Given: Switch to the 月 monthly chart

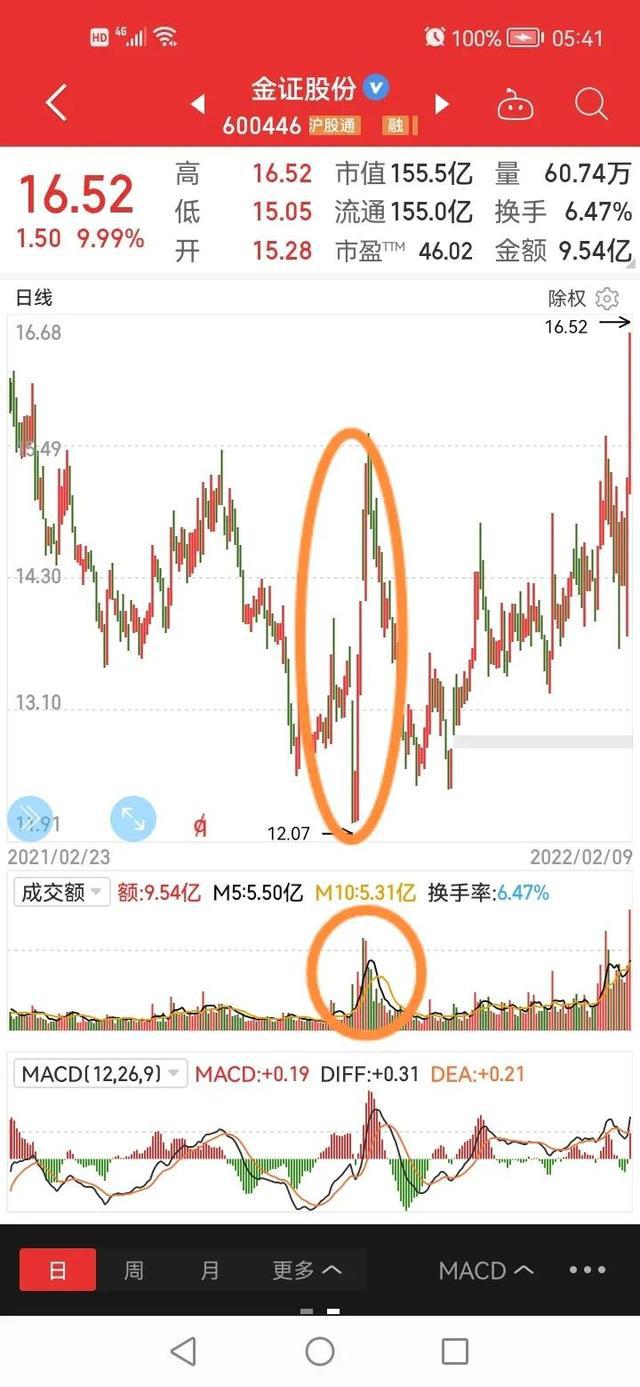Looking at the screenshot, I should point(209,1270).
